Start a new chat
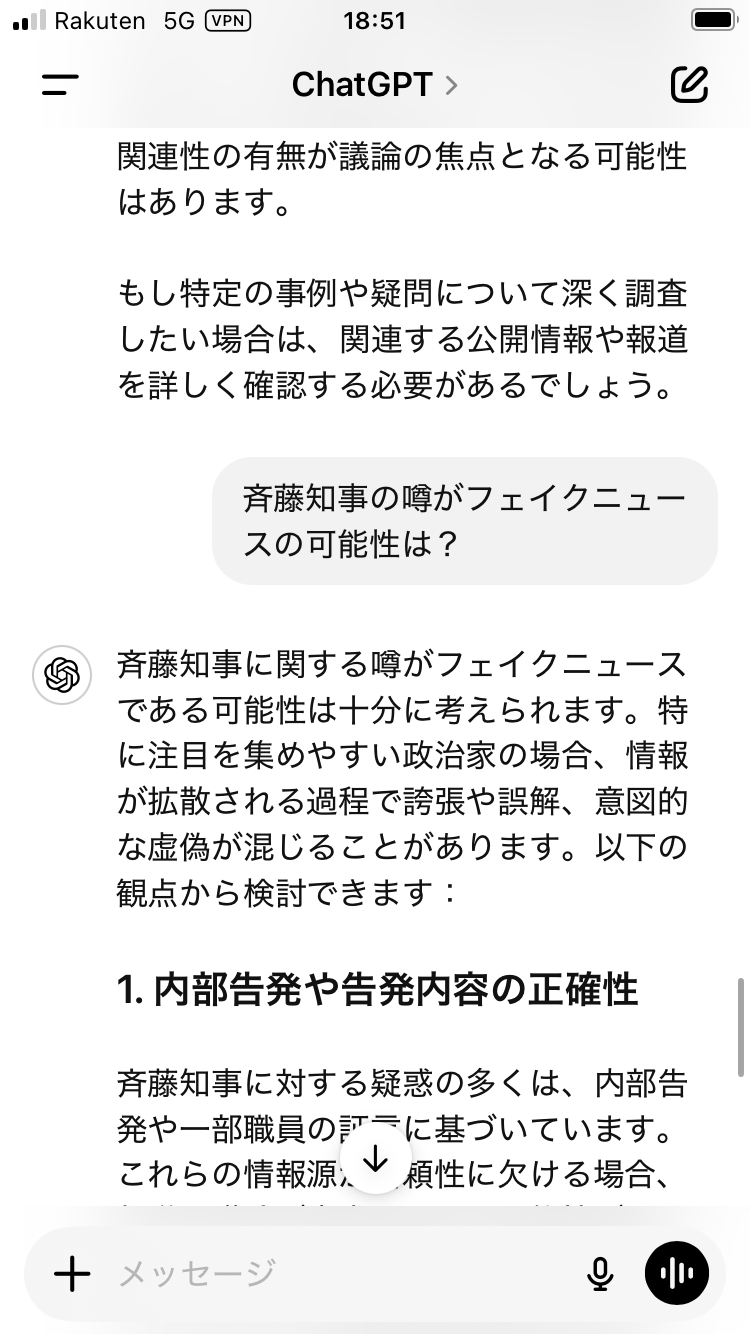Image resolution: width=750 pixels, height=1334 pixels. pos(689,85)
